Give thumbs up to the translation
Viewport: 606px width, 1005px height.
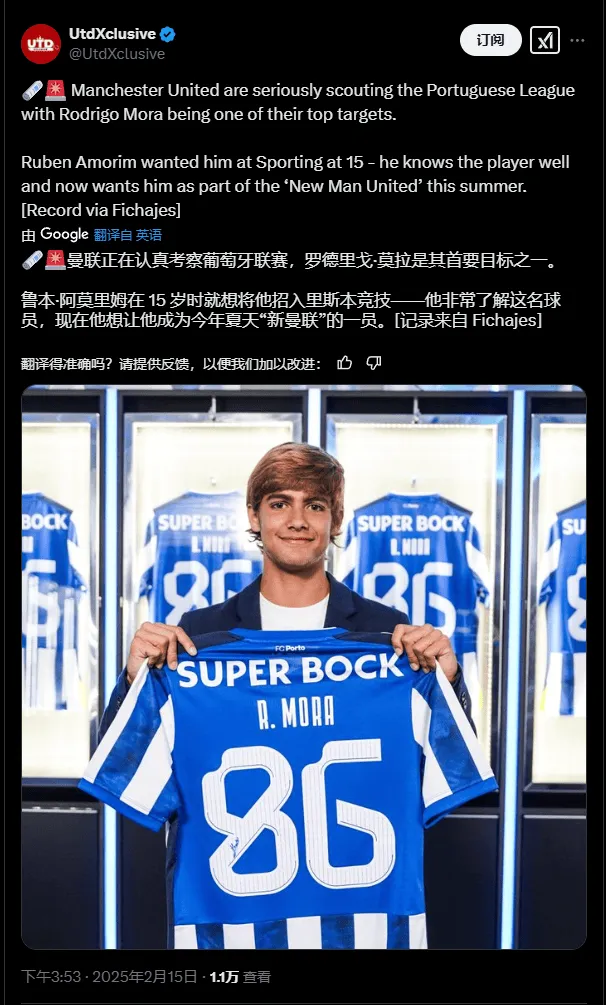tap(345, 362)
